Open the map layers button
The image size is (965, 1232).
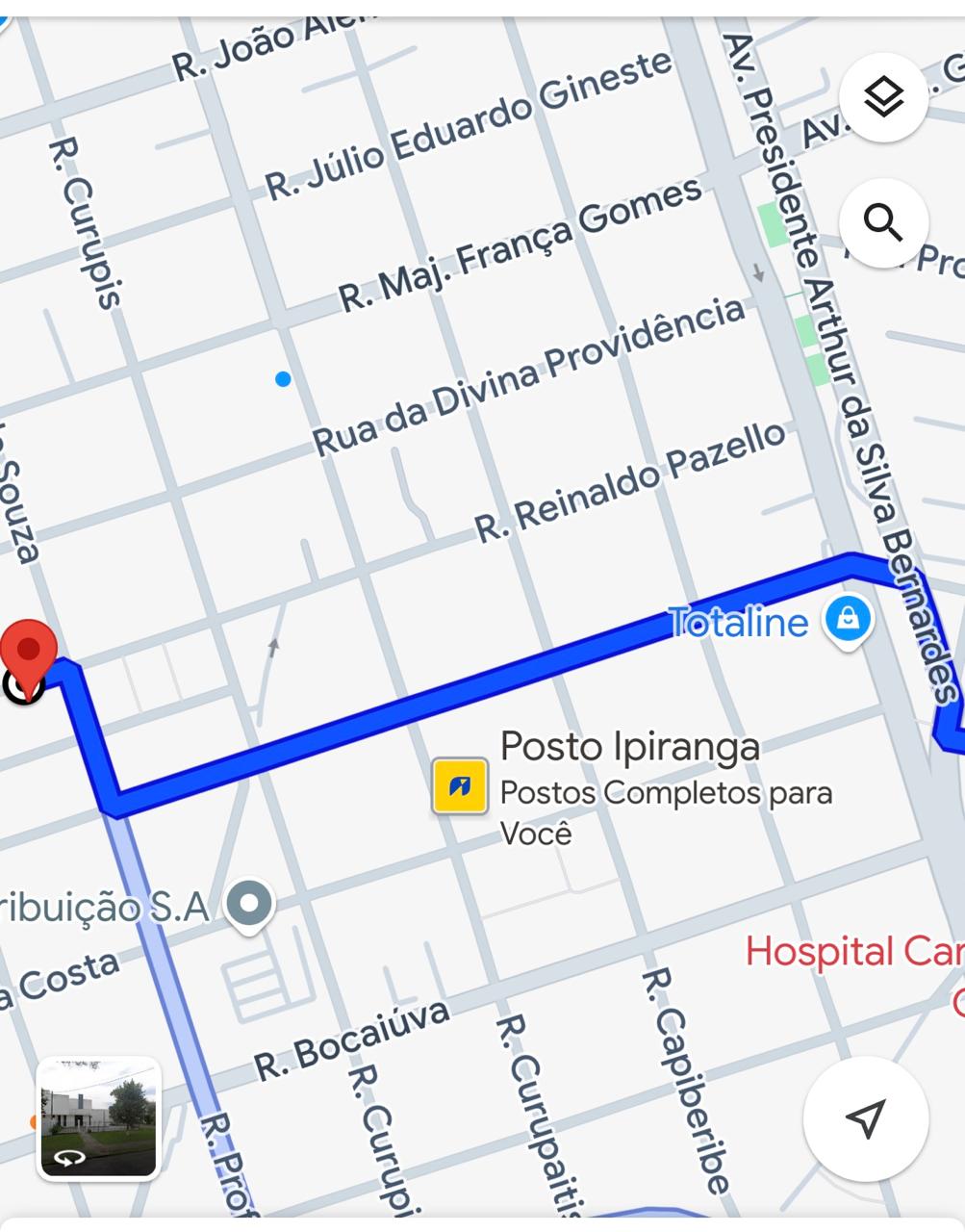click(883, 97)
